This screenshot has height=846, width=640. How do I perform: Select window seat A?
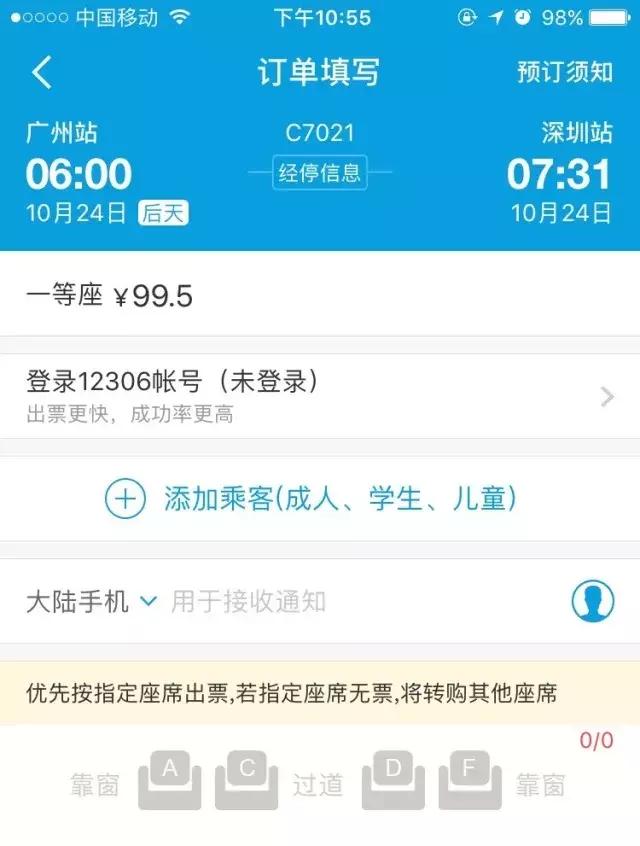coord(169,782)
